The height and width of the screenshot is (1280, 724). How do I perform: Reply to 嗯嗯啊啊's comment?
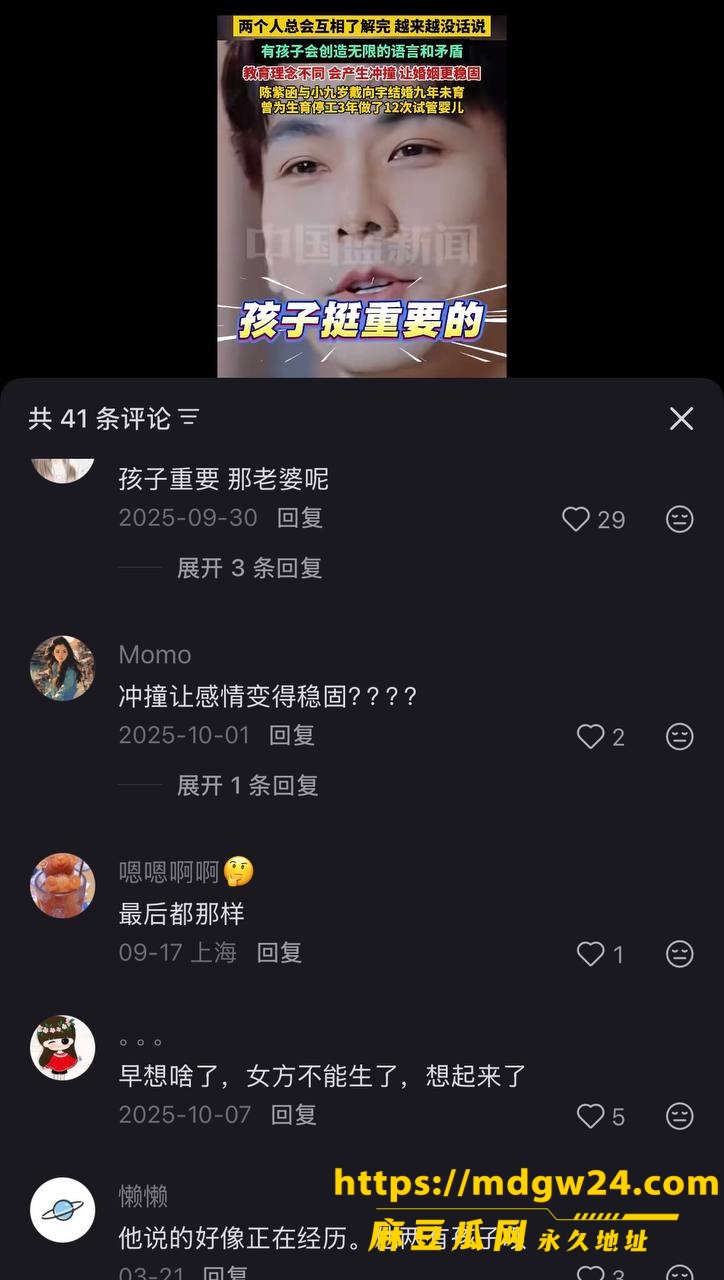click(279, 953)
